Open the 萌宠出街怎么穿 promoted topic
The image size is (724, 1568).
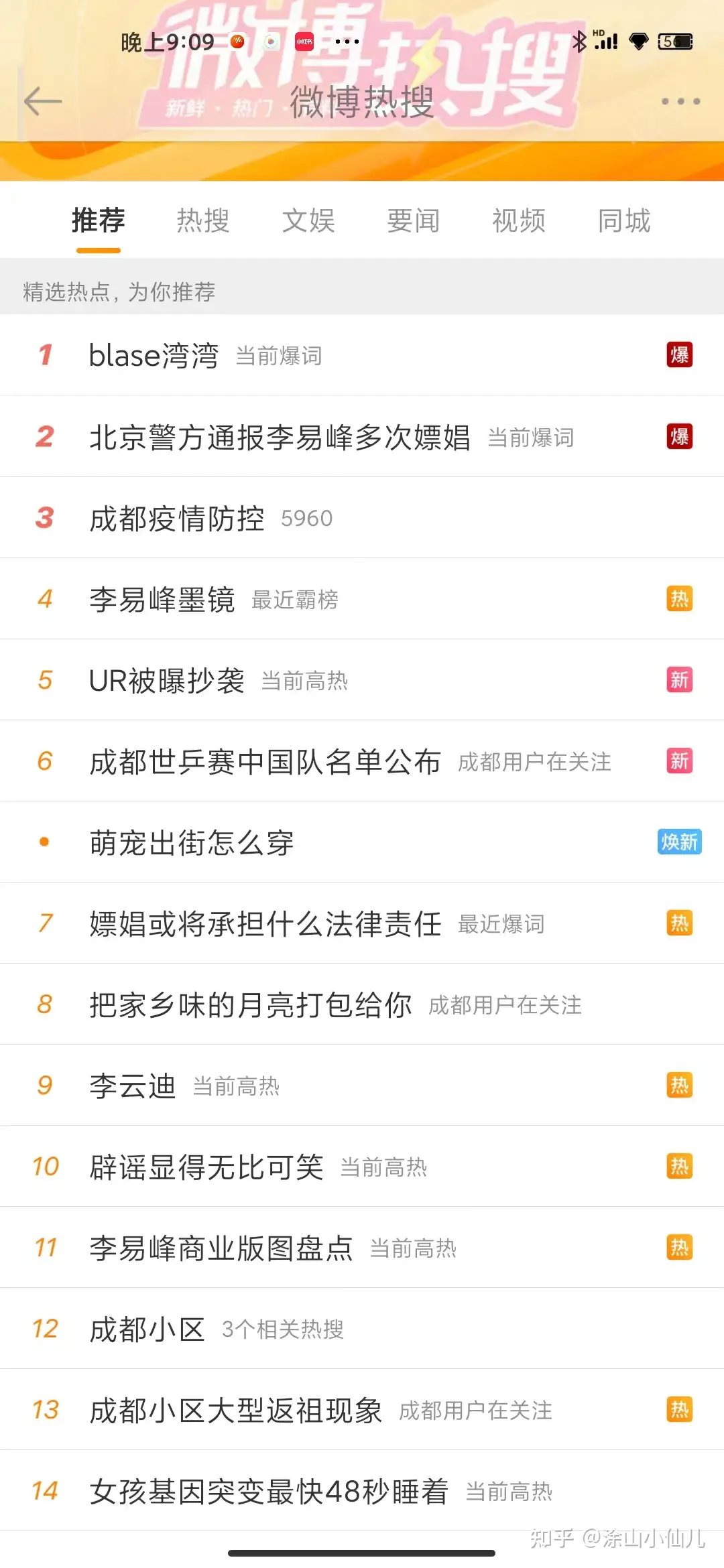(192, 843)
